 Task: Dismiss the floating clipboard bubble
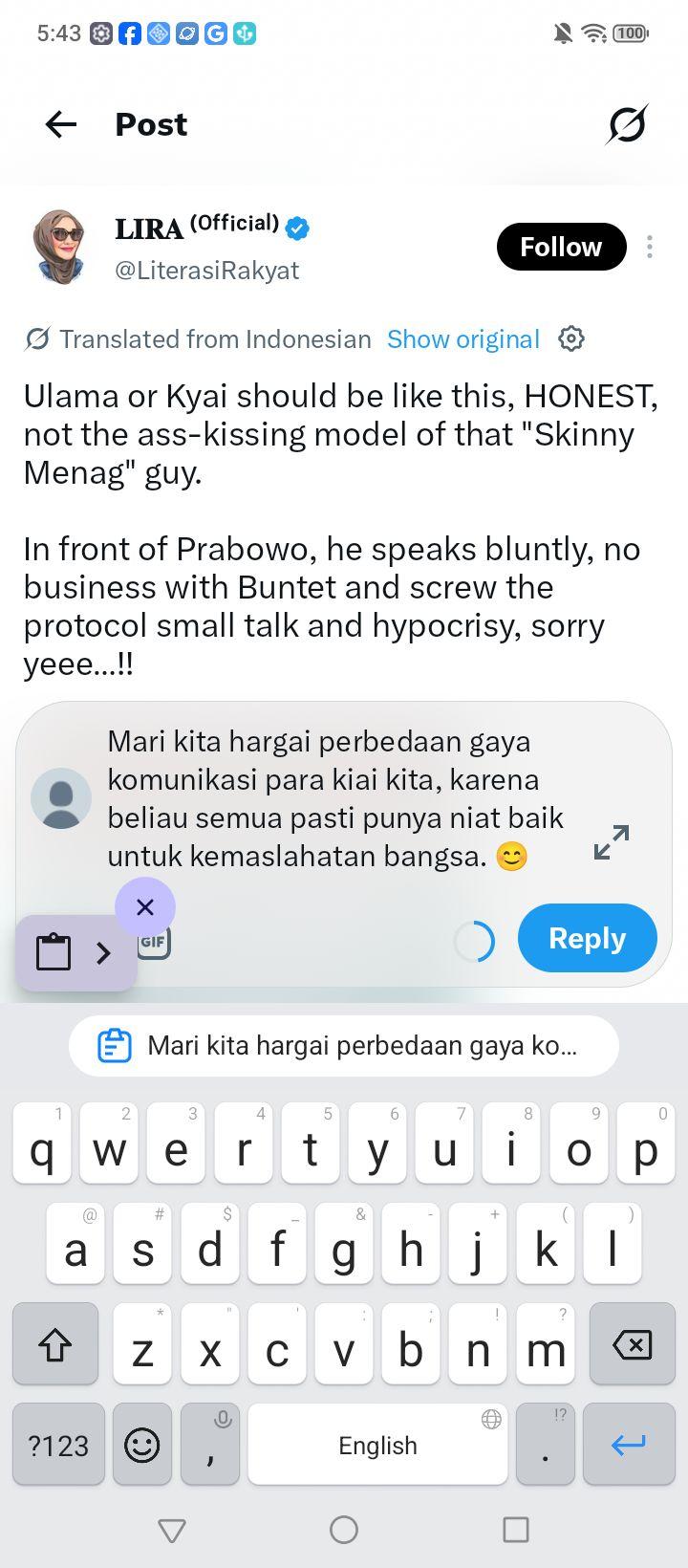point(145,906)
